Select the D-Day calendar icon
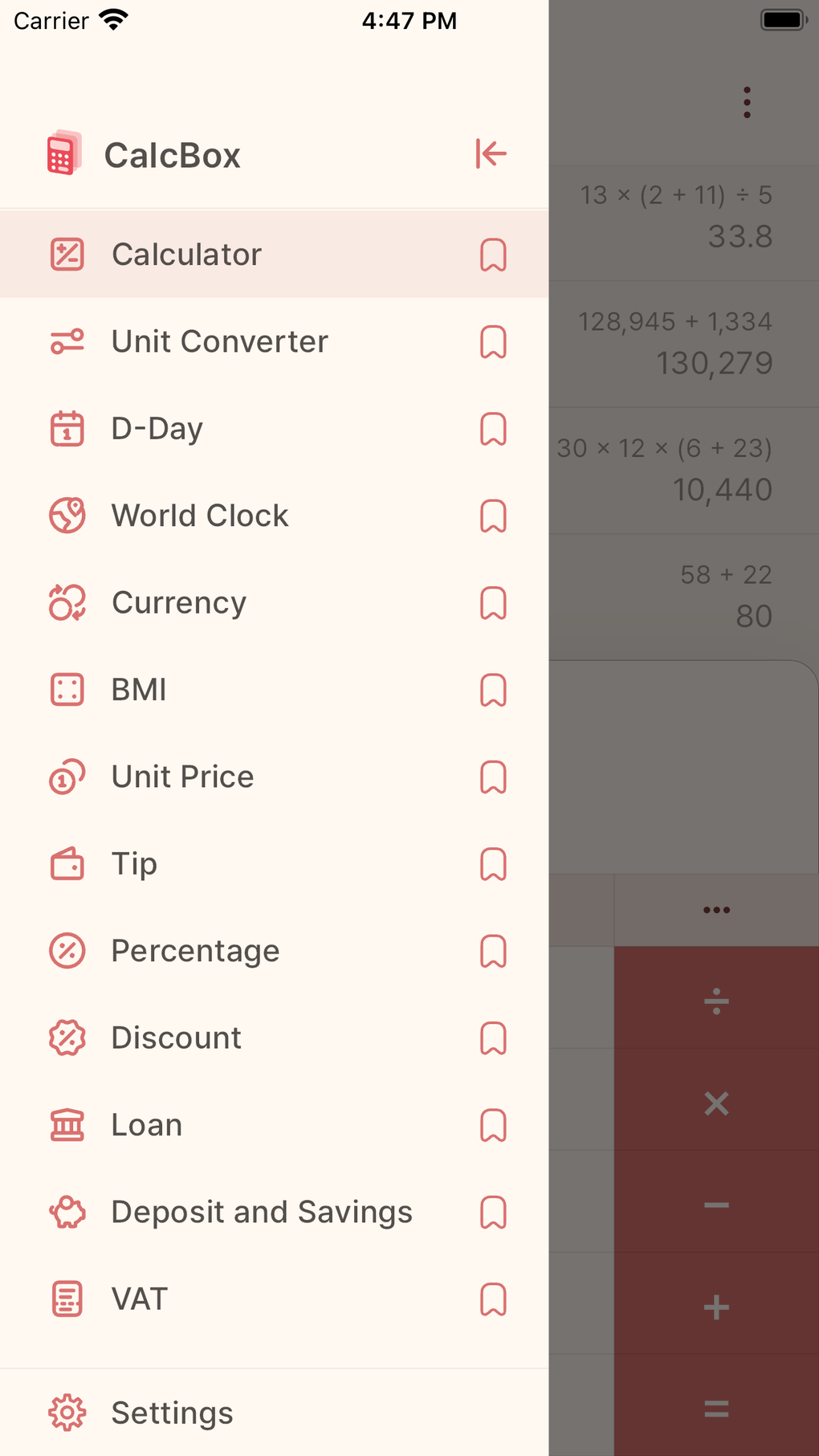 tap(67, 428)
